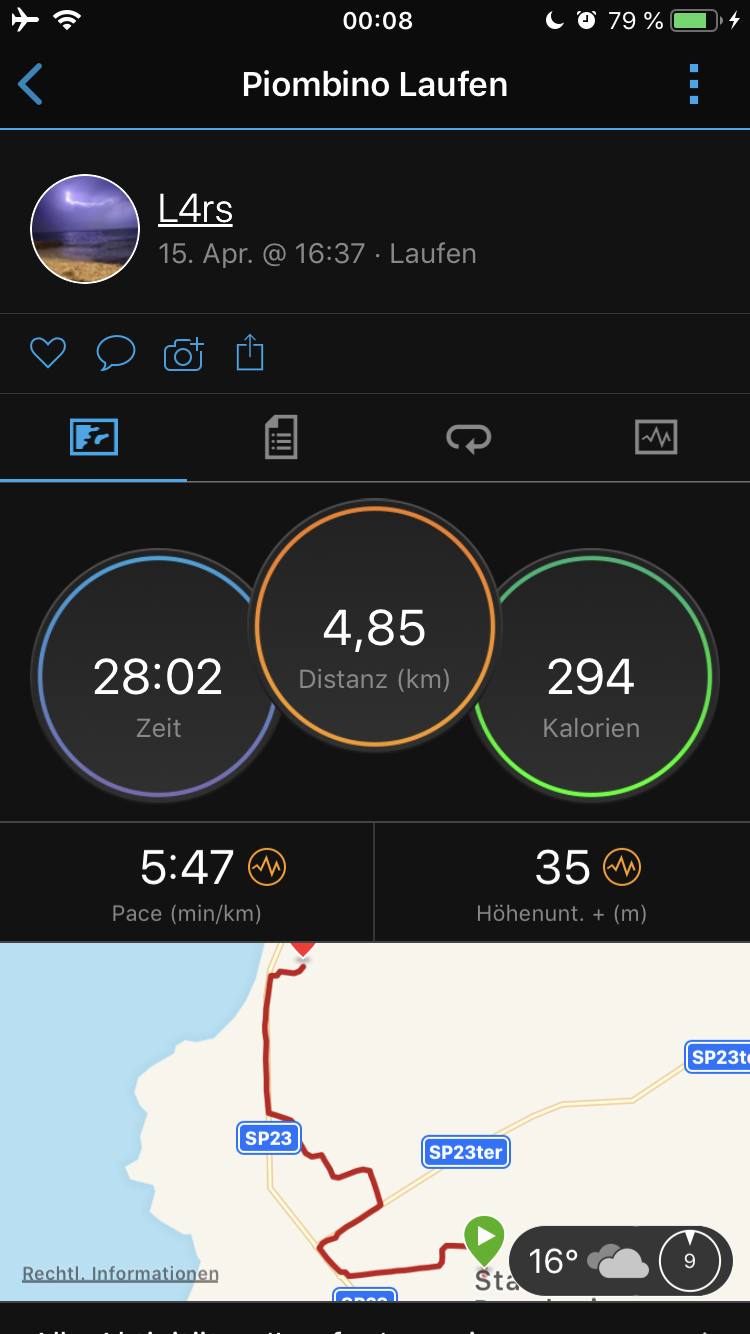
Task: Open the elevation gain insights icon
Action: pyautogui.click(x=622, y=867)
